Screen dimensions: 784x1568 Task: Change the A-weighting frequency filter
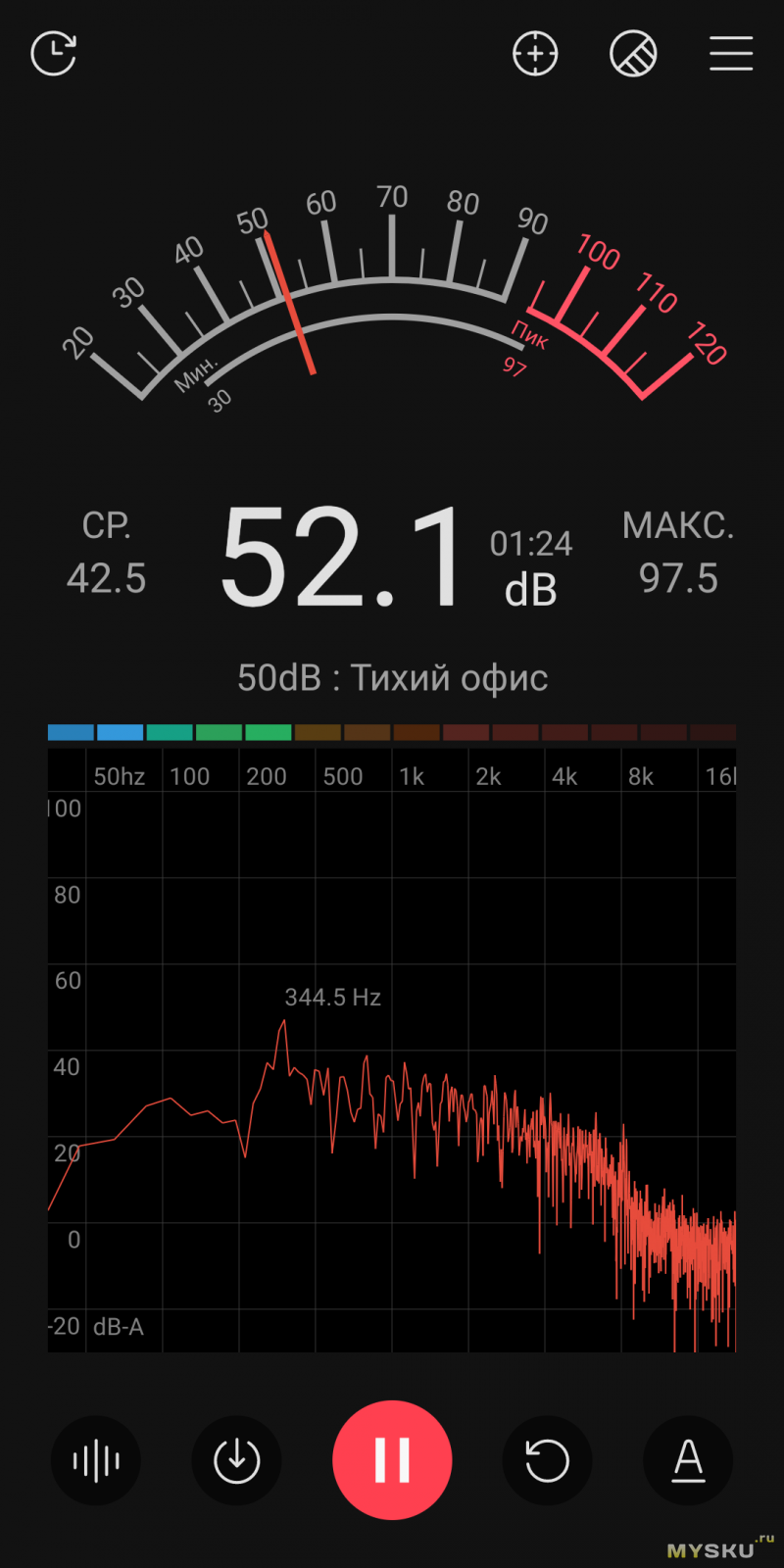click(x=688, y=1461)
